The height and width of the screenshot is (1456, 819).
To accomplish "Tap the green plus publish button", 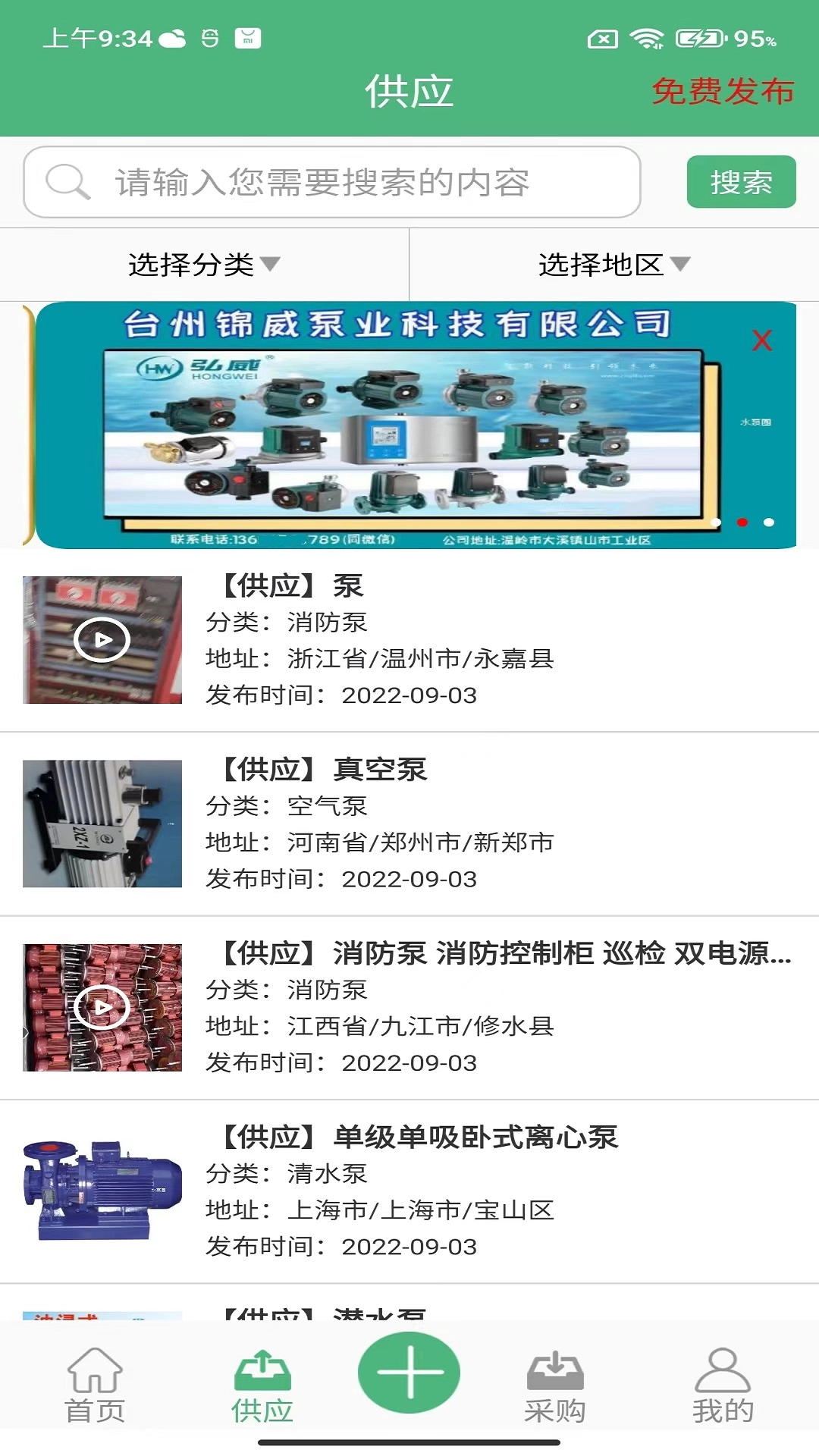I will click(x=409, y=1374).
